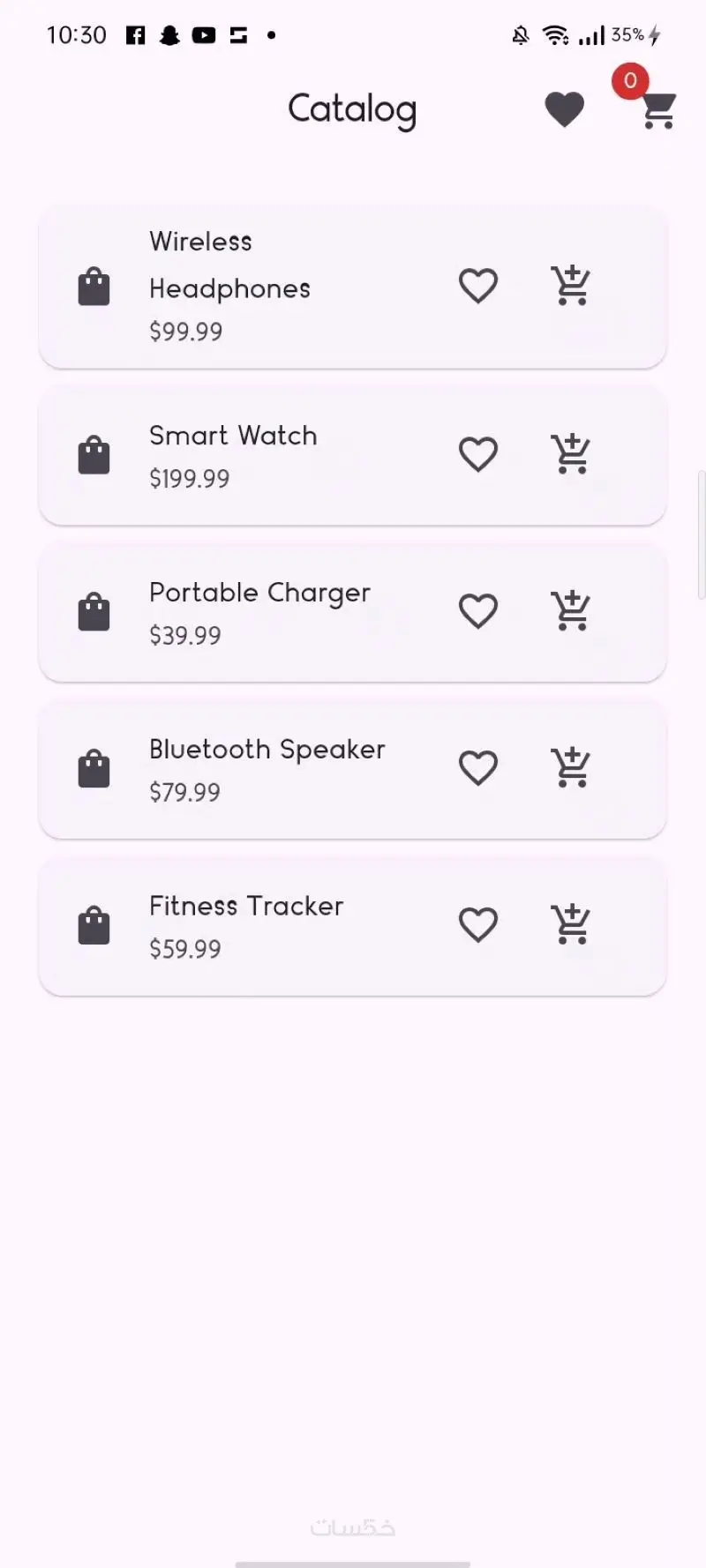Add Smart Watch to the cart
The width and height of the screenshot is (706, 1568).
point(570,452)
